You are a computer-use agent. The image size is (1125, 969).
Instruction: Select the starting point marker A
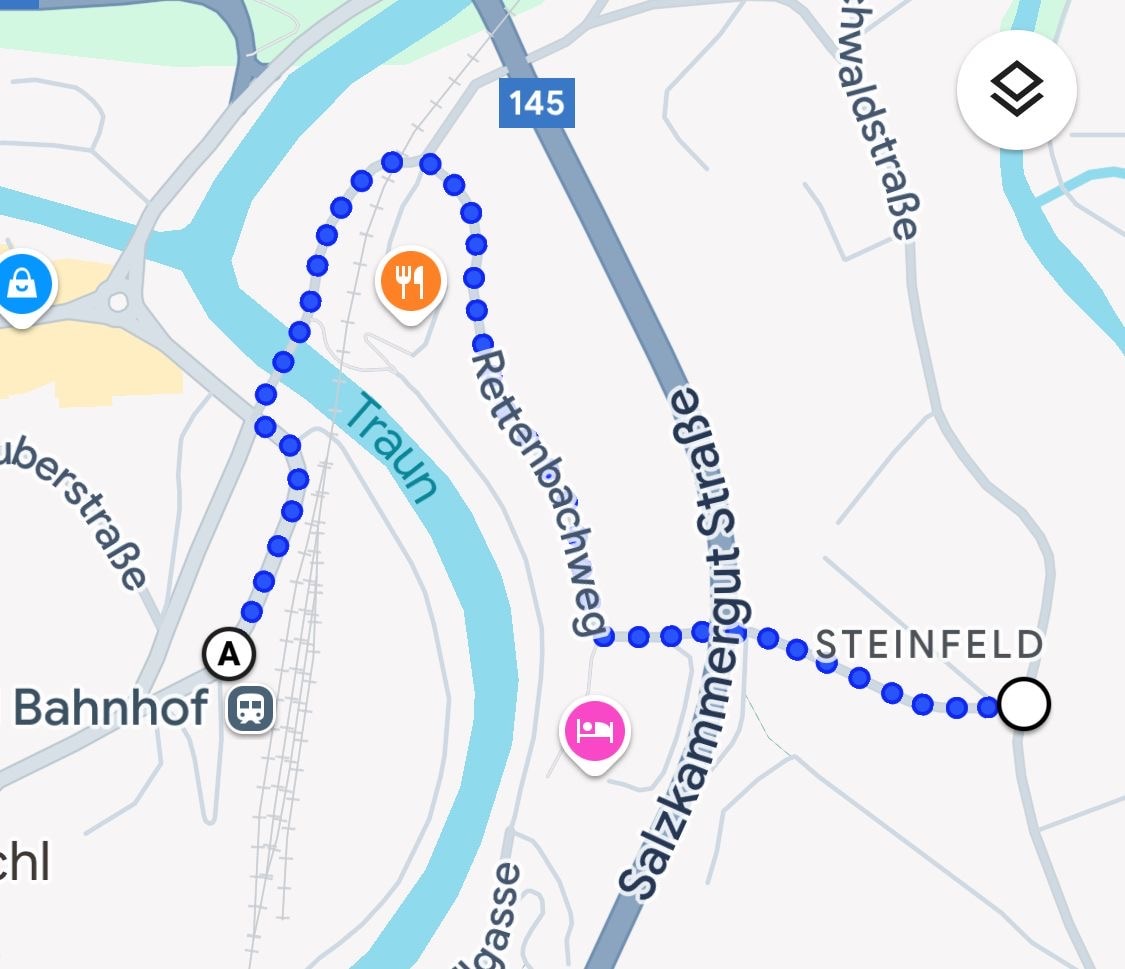click(230, 656)
